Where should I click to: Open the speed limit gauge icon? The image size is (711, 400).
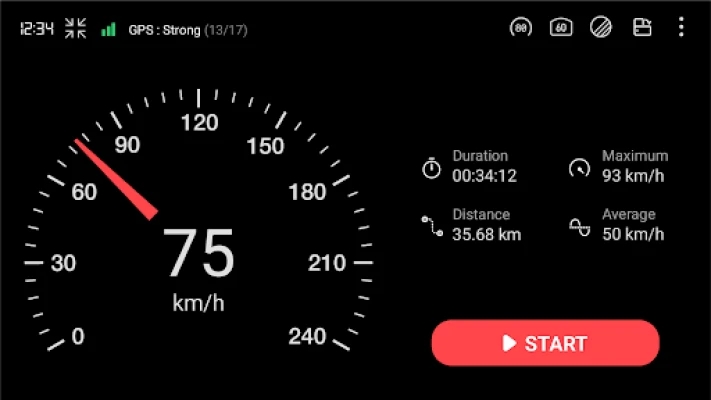tap(521, 28)
